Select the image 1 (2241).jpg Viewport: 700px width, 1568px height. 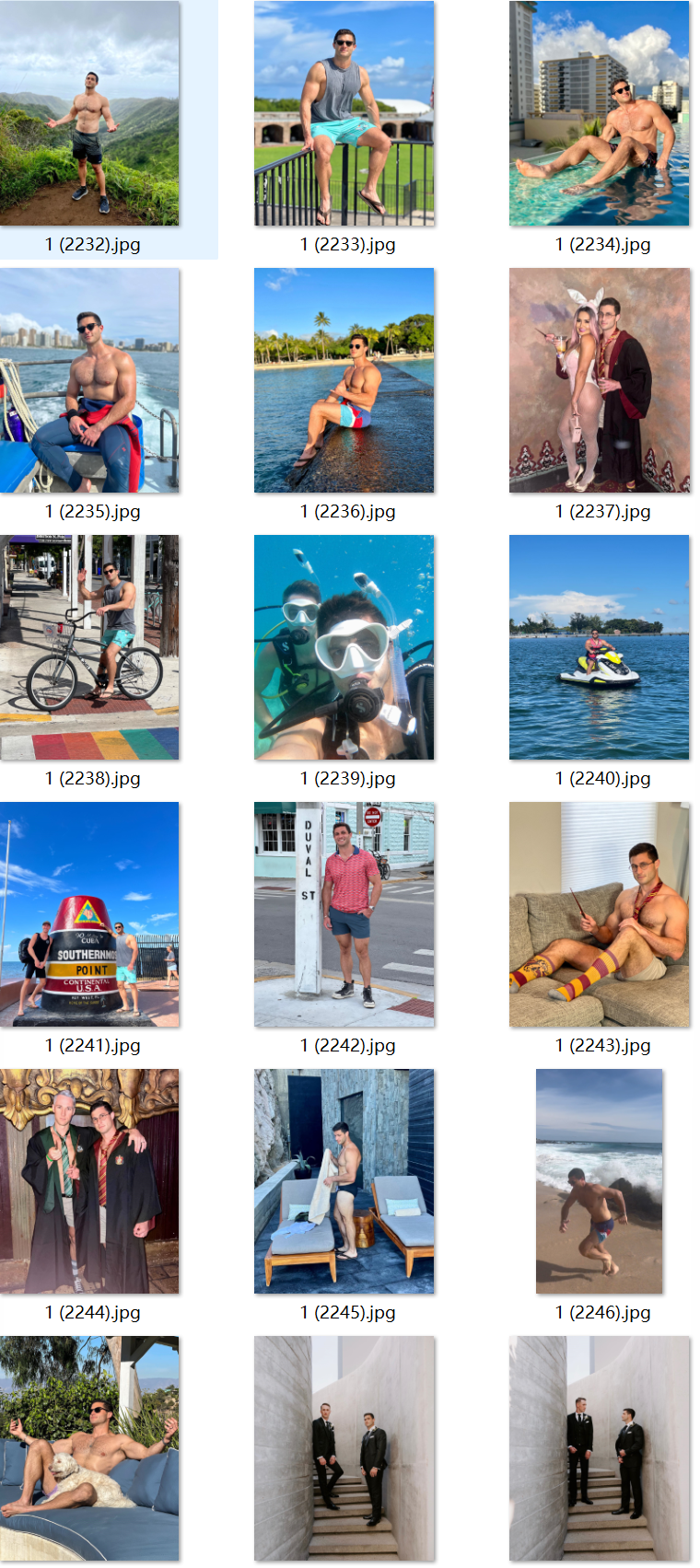click(89, 914)
